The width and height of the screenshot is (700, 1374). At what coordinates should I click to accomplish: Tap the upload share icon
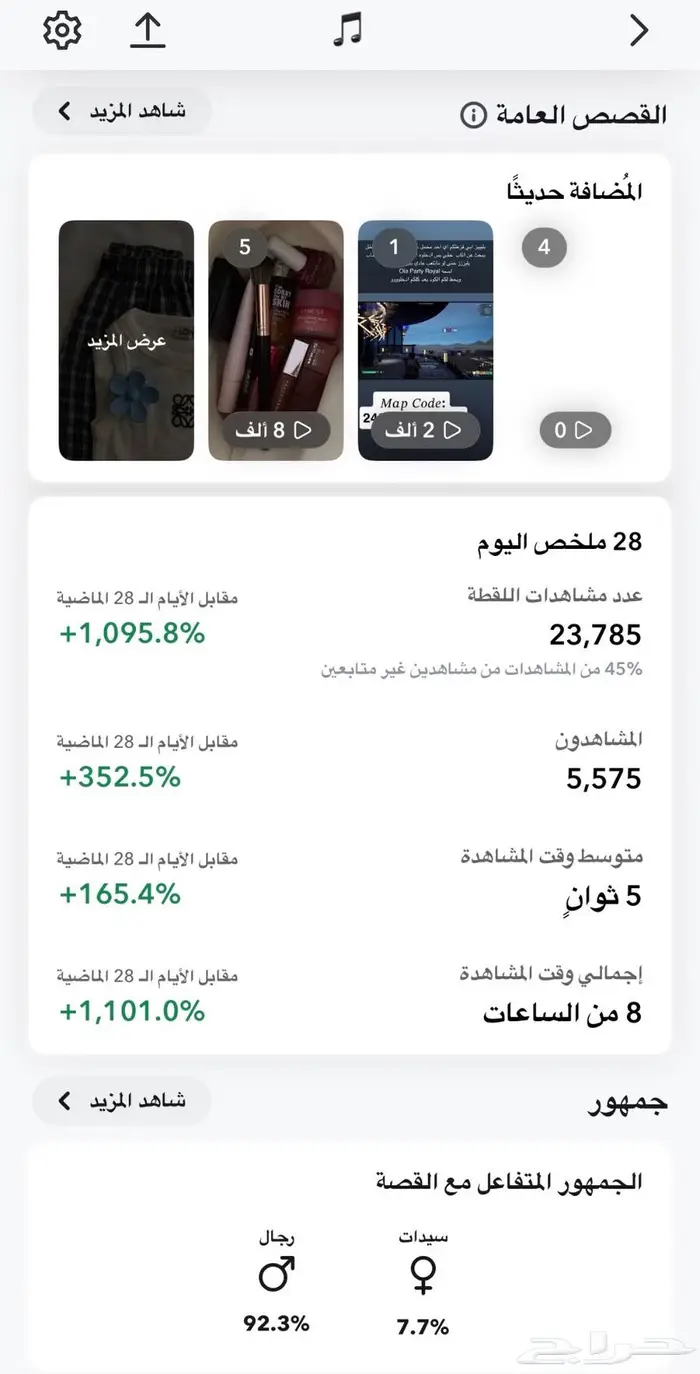click(x=148, y=31)
